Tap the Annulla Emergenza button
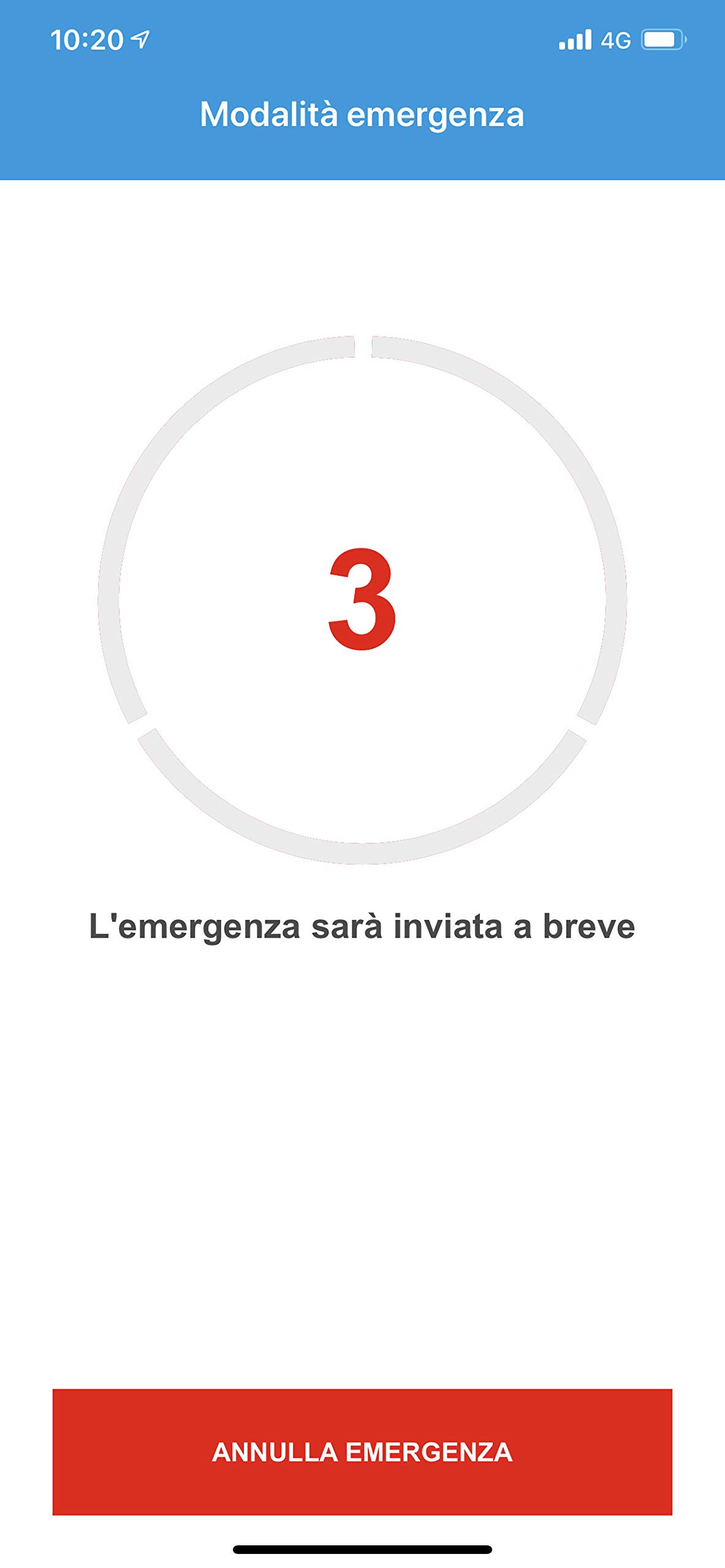The height and width of the screenshot is (1568, 725). 362,1452
